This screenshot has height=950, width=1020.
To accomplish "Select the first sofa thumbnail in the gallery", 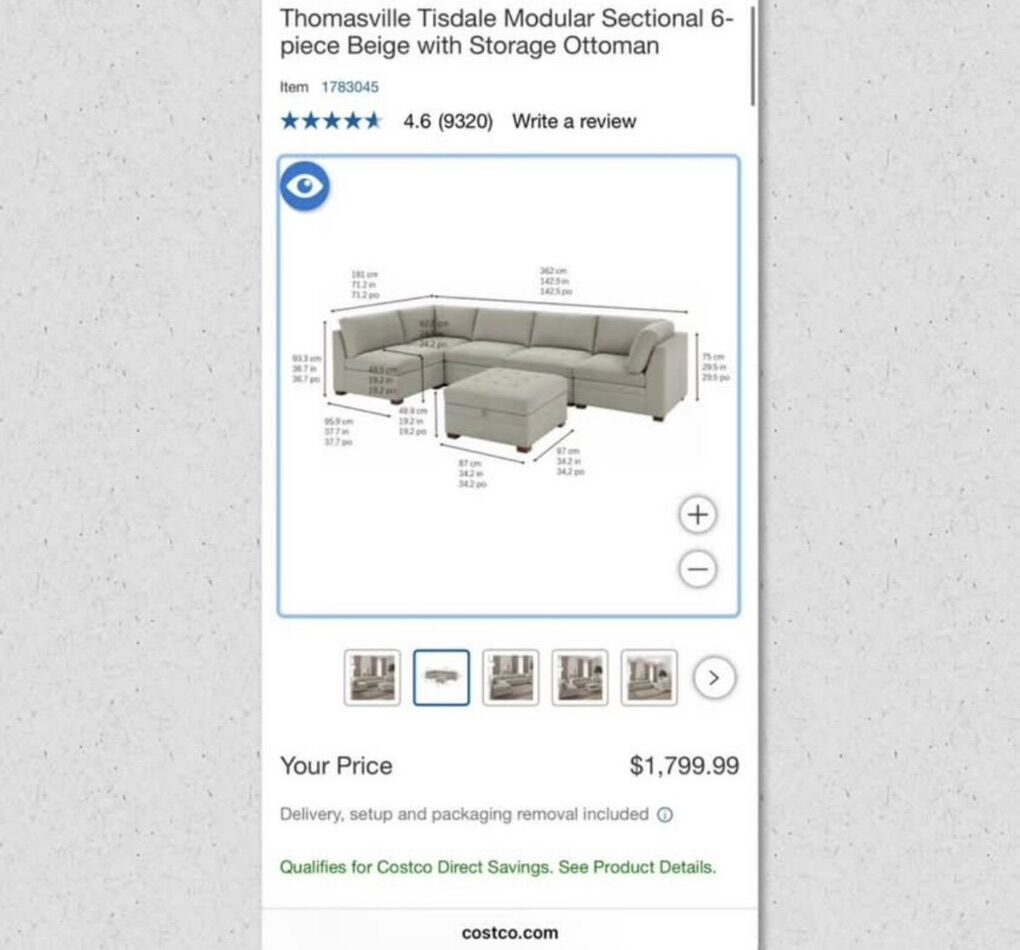I will tap(372, 678).
